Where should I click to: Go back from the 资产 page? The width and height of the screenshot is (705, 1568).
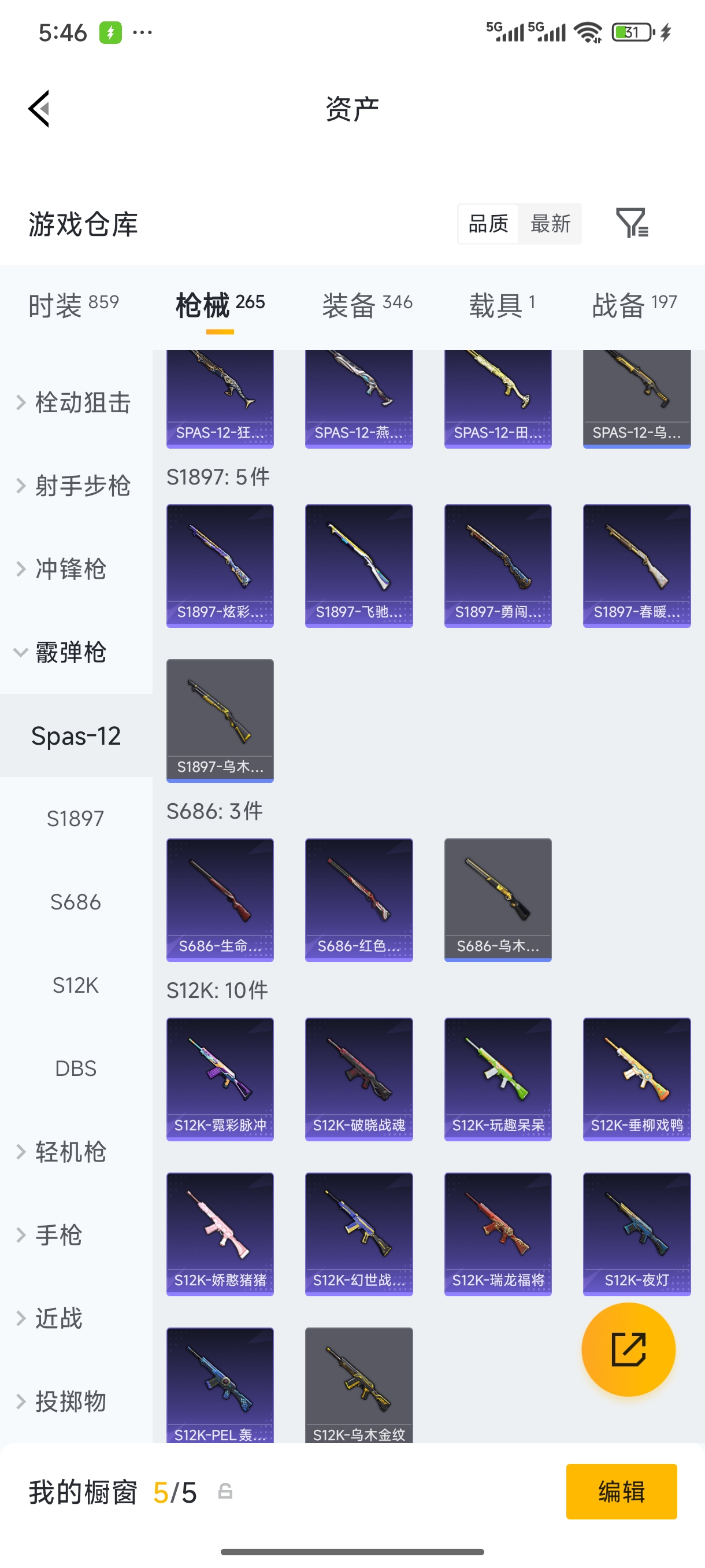tap(39, 109)
